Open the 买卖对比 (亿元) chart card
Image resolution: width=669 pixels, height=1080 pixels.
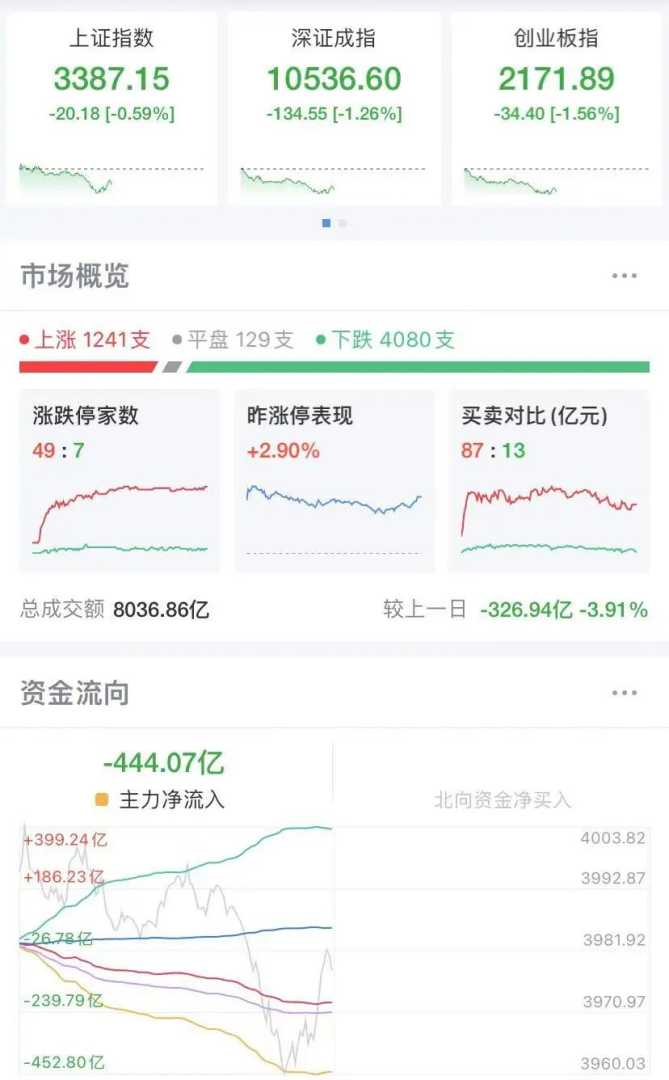[548, 481]
